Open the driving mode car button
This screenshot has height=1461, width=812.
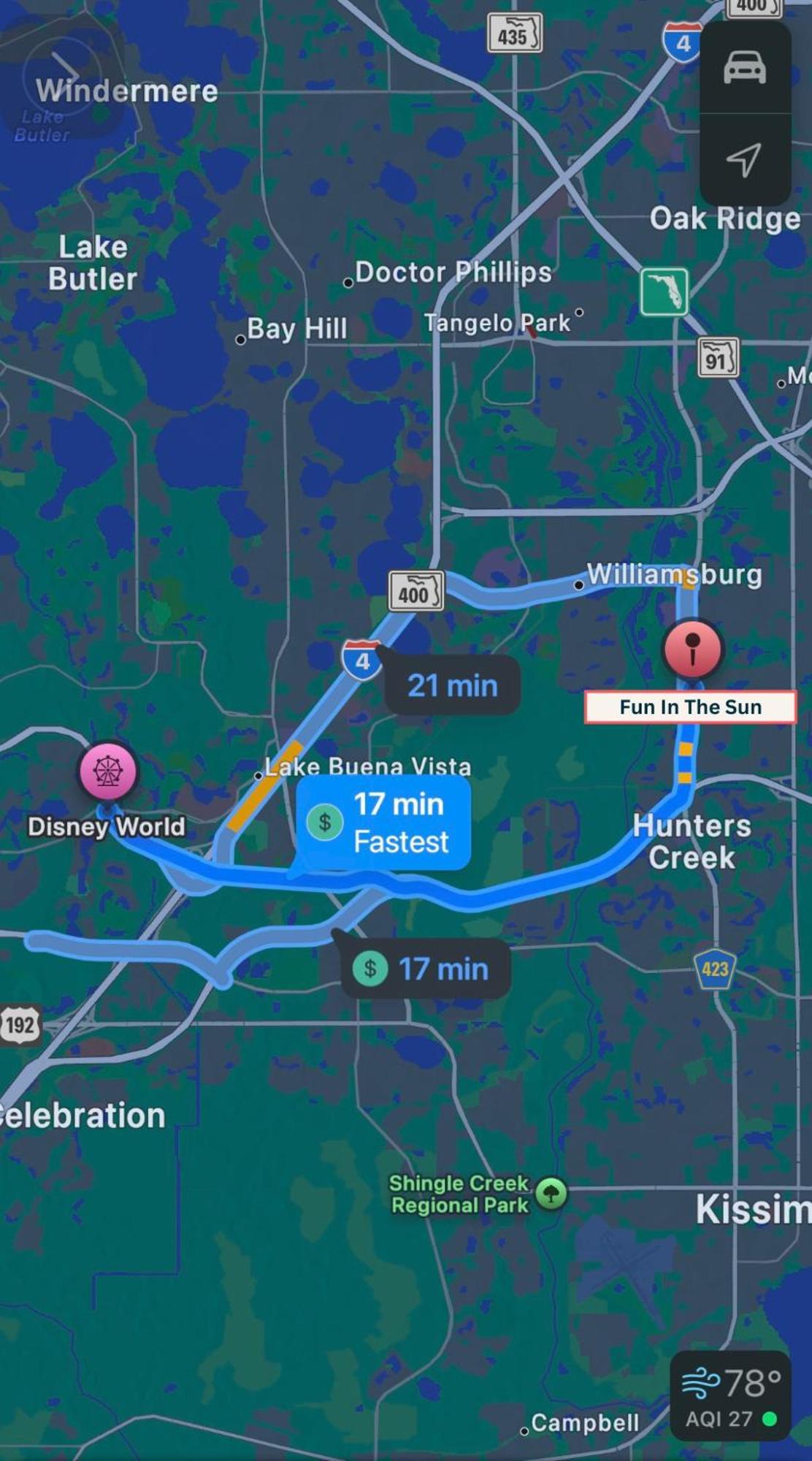coord(744,68)
